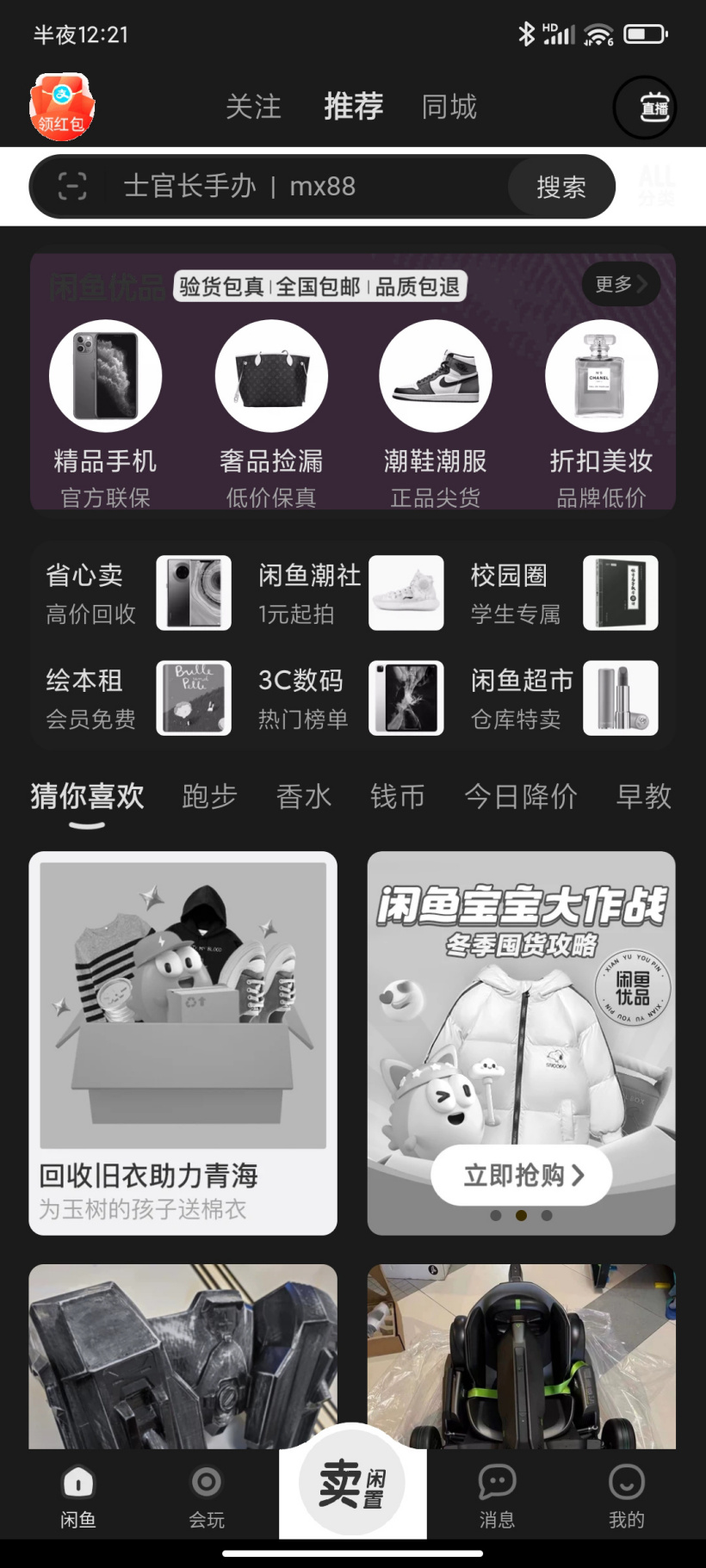The width and height of the screenshot is (706, 1568).
Task: Open the 直播 live streaming icon
Action: [646, 107]
